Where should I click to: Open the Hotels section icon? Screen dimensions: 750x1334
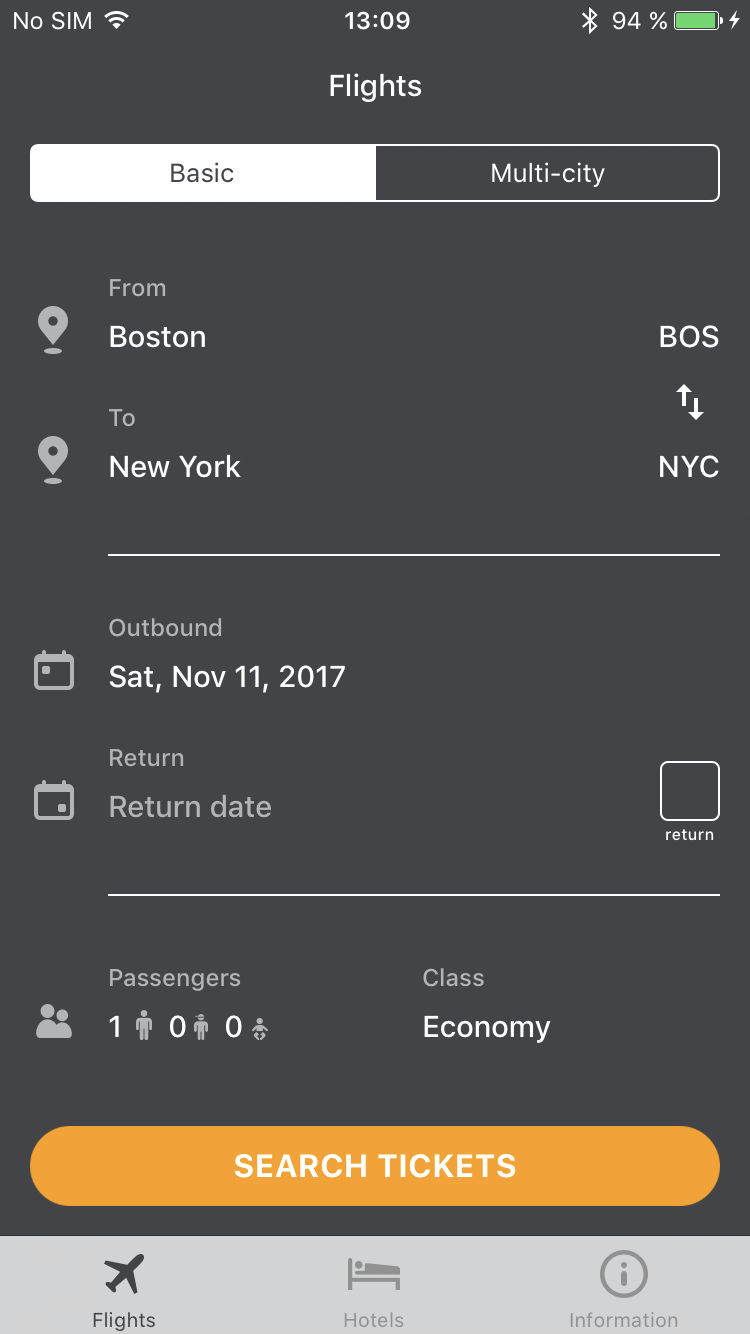point(374,1274)
